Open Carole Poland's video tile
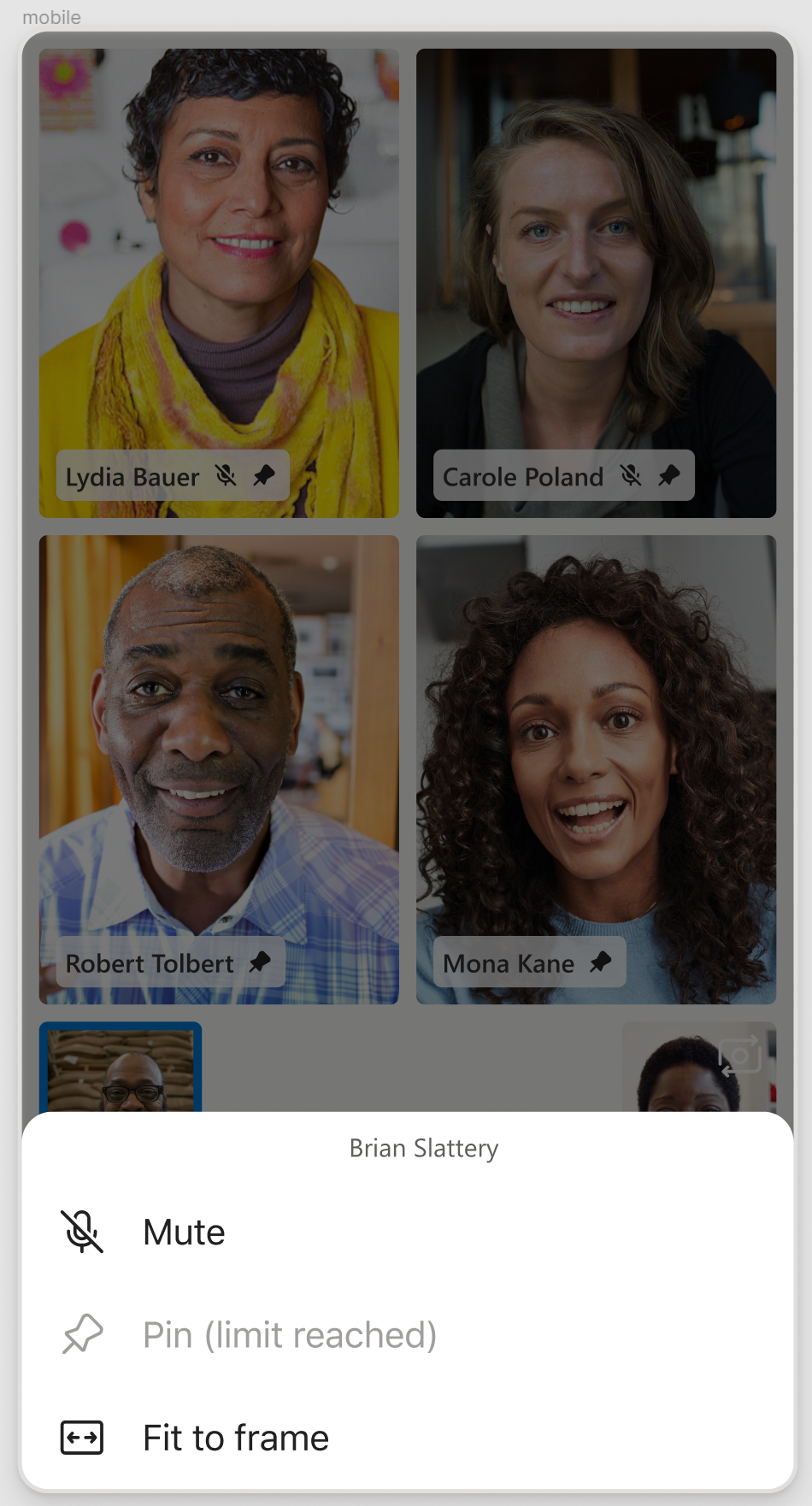Screen dimensions: 812x1506 596,283
